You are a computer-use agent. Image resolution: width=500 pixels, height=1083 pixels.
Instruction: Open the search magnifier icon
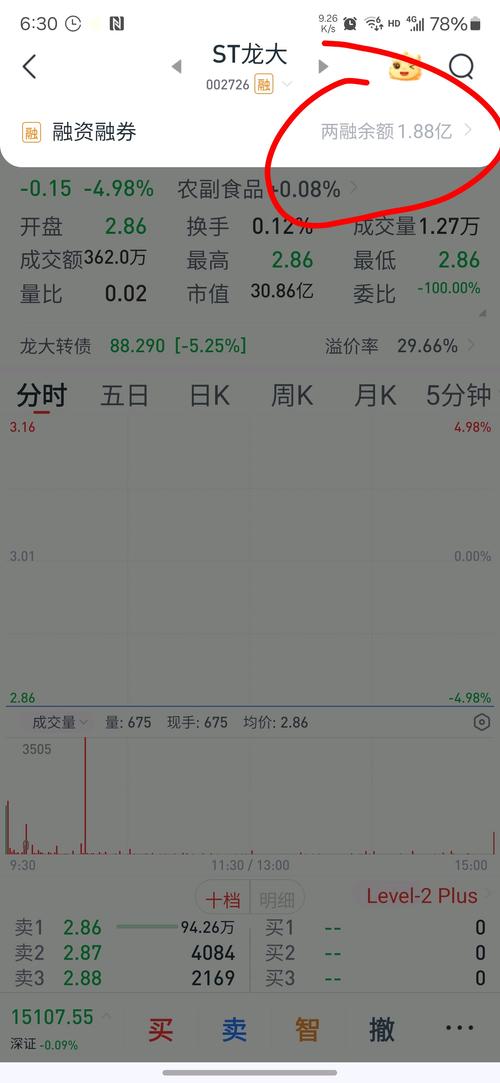(x=461, y=67)
